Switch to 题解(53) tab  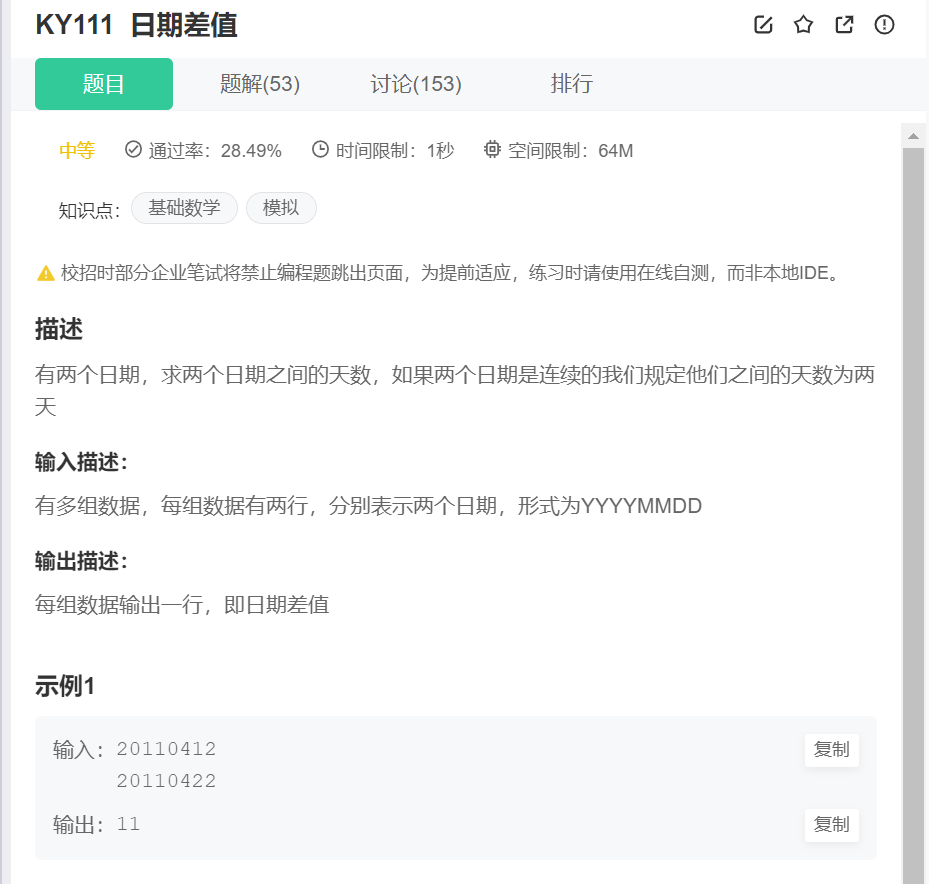pyautogui.click(x=260, y=84)
